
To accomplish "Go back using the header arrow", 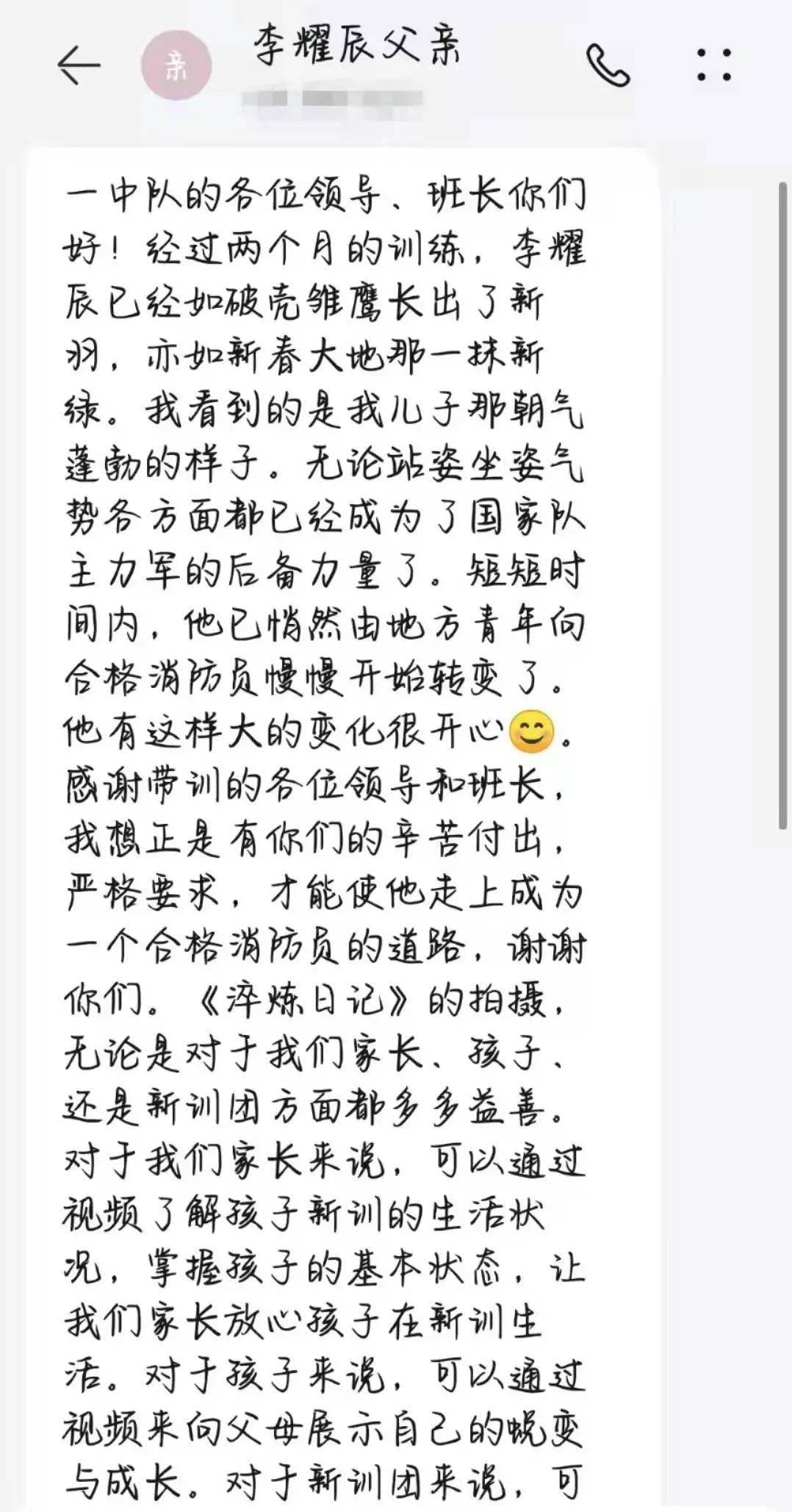I will [x=79, y=65].
